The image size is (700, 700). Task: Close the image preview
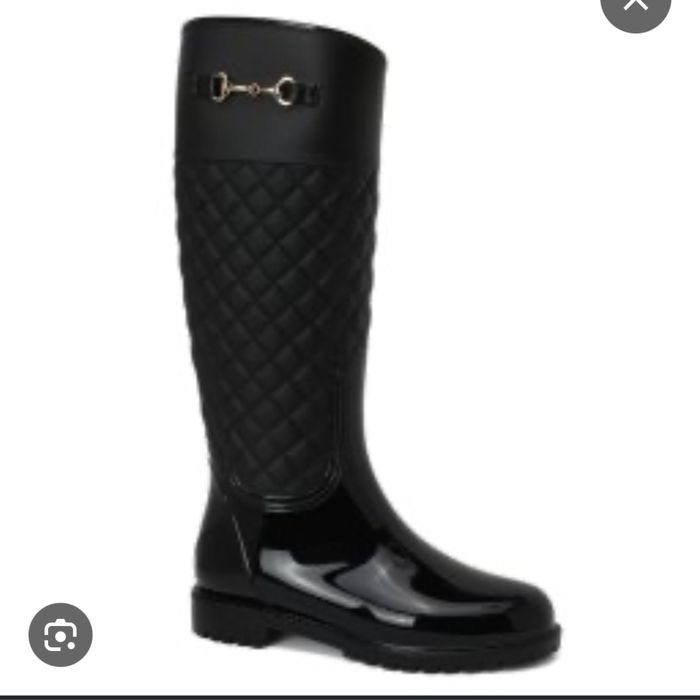point(635,6)
